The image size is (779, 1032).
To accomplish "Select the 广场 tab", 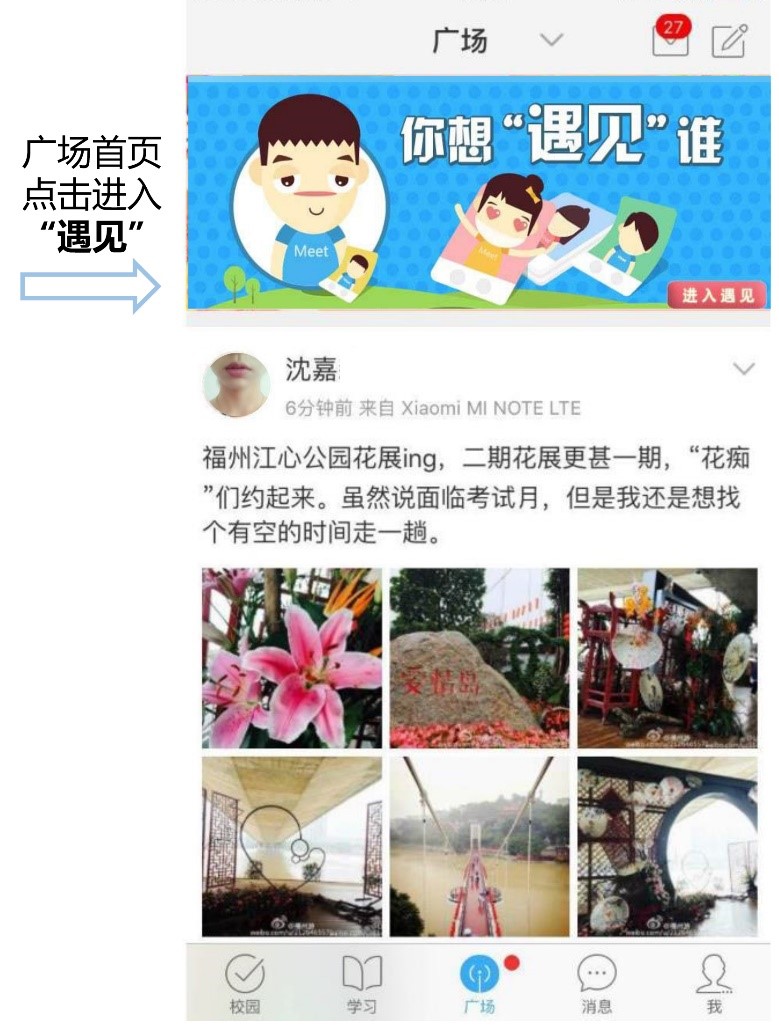I will coord(480,984).
